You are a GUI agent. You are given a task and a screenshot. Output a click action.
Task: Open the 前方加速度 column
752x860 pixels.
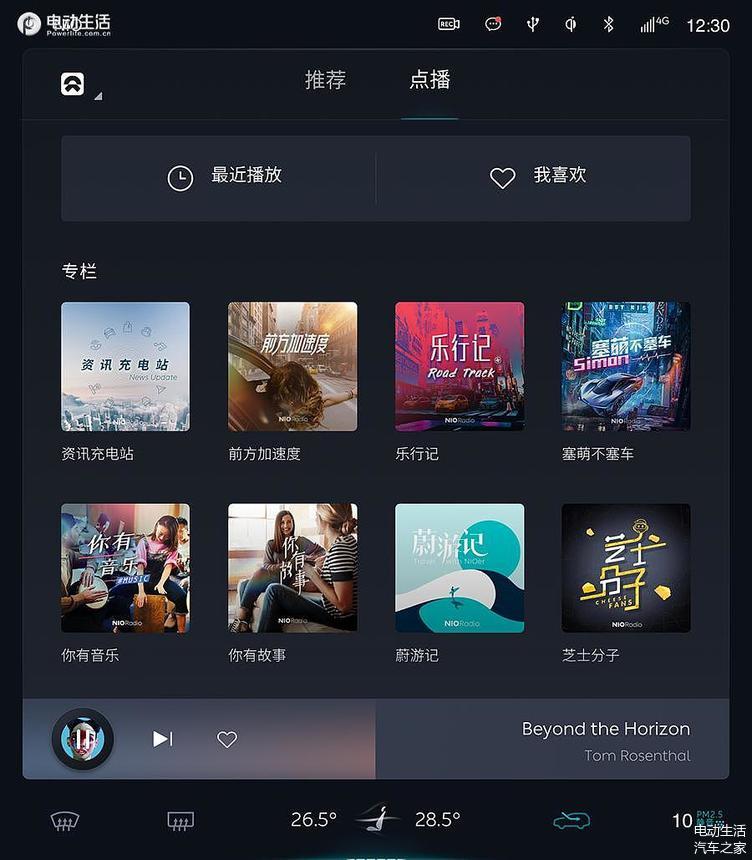pyautogui.click(x=292, y=366)
